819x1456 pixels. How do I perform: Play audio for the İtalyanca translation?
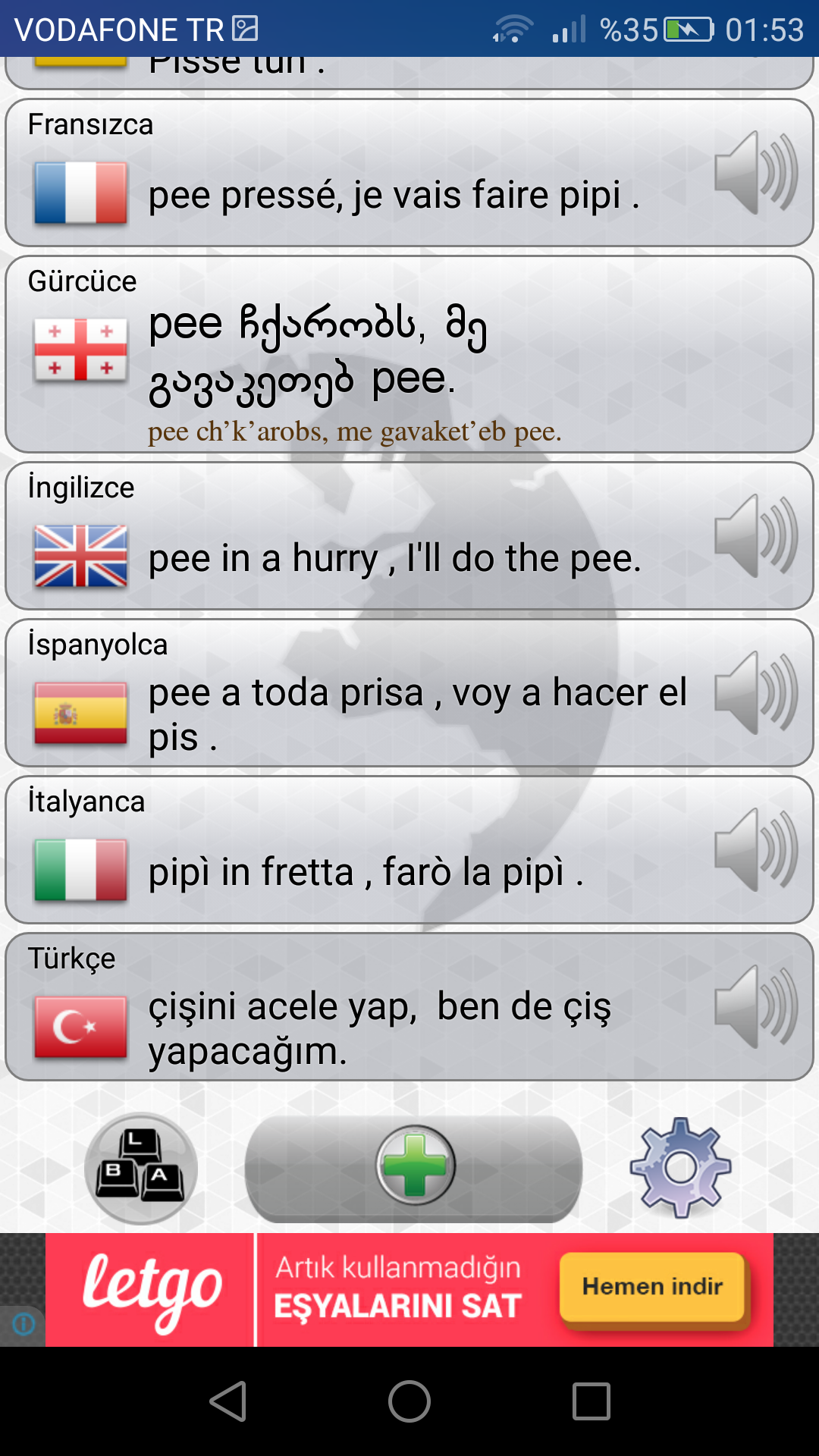pyautogui.click(x=756, y=850)
